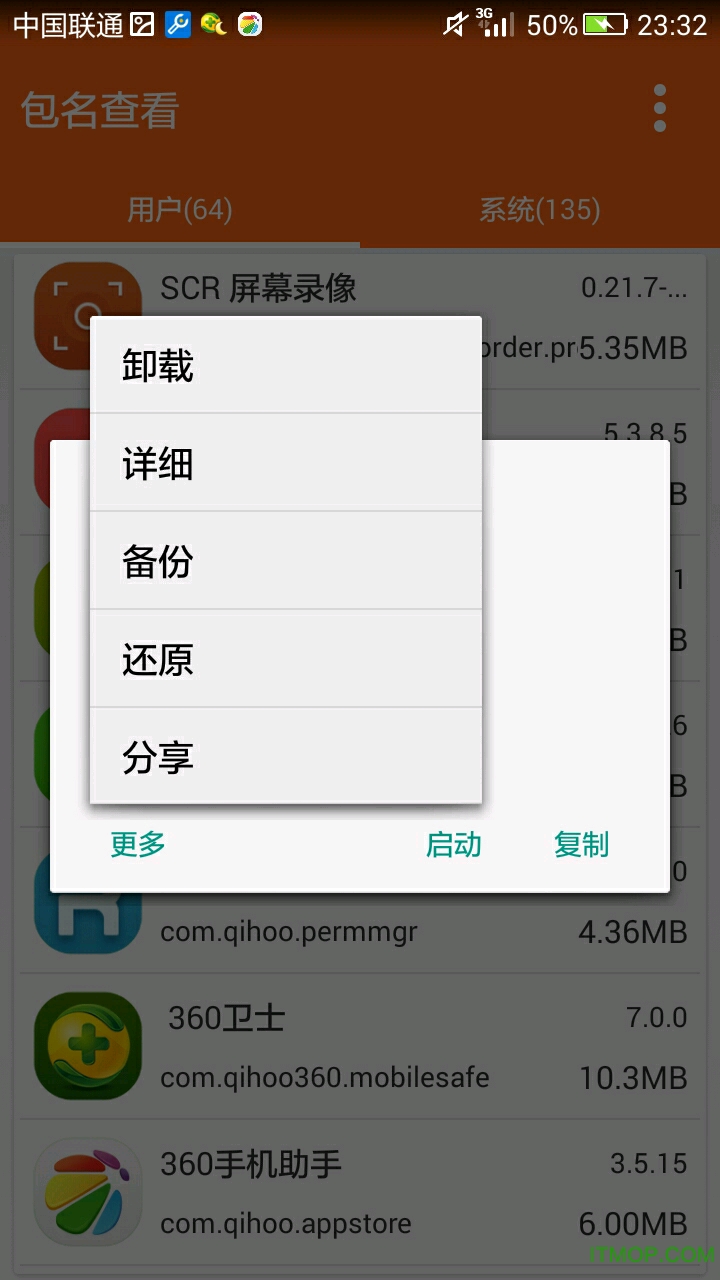The image size is (720, 1280).
Task: Tap the 360手机助手 app icon
Action: click(87, 1192)
